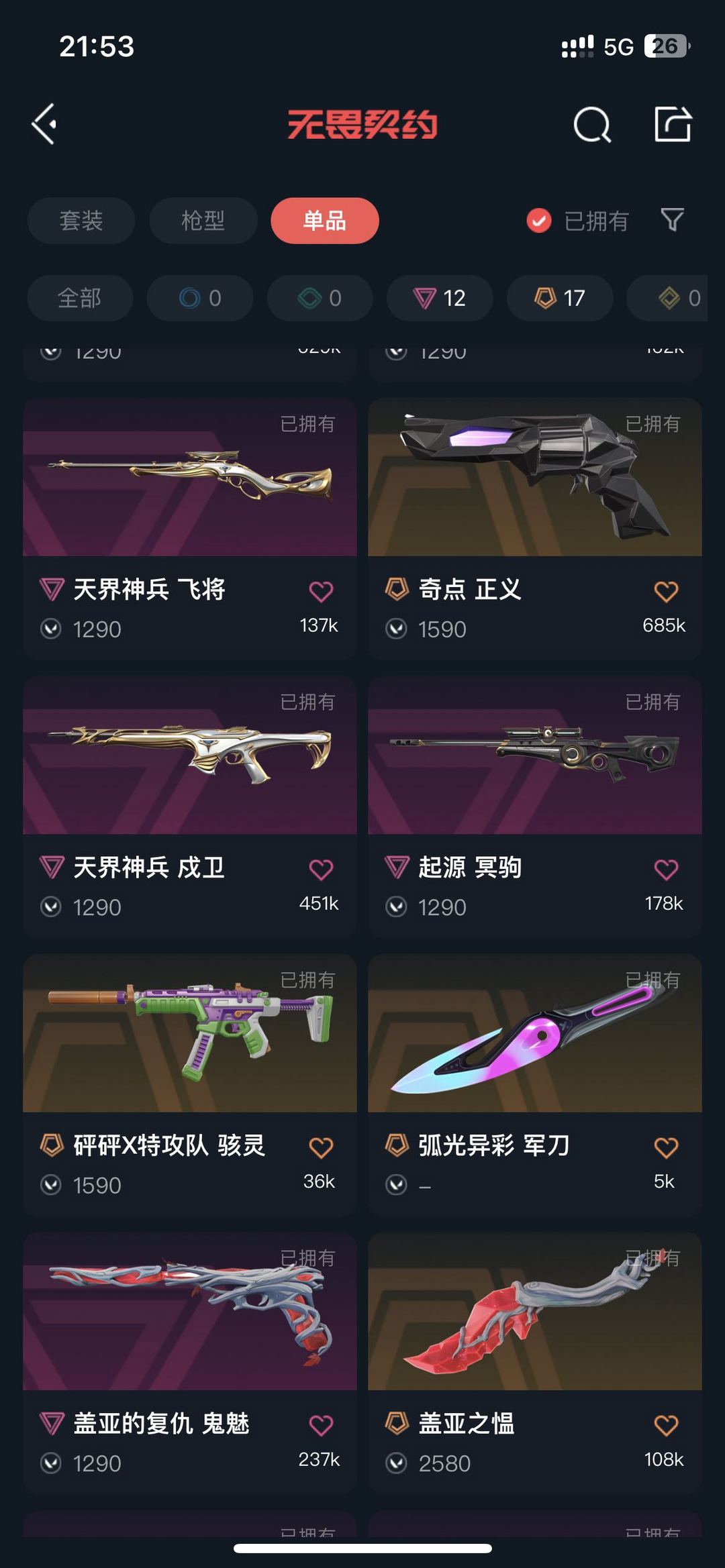
Task: View the 弧光异彩 军刀 knife card
Action: (535, 1085)
